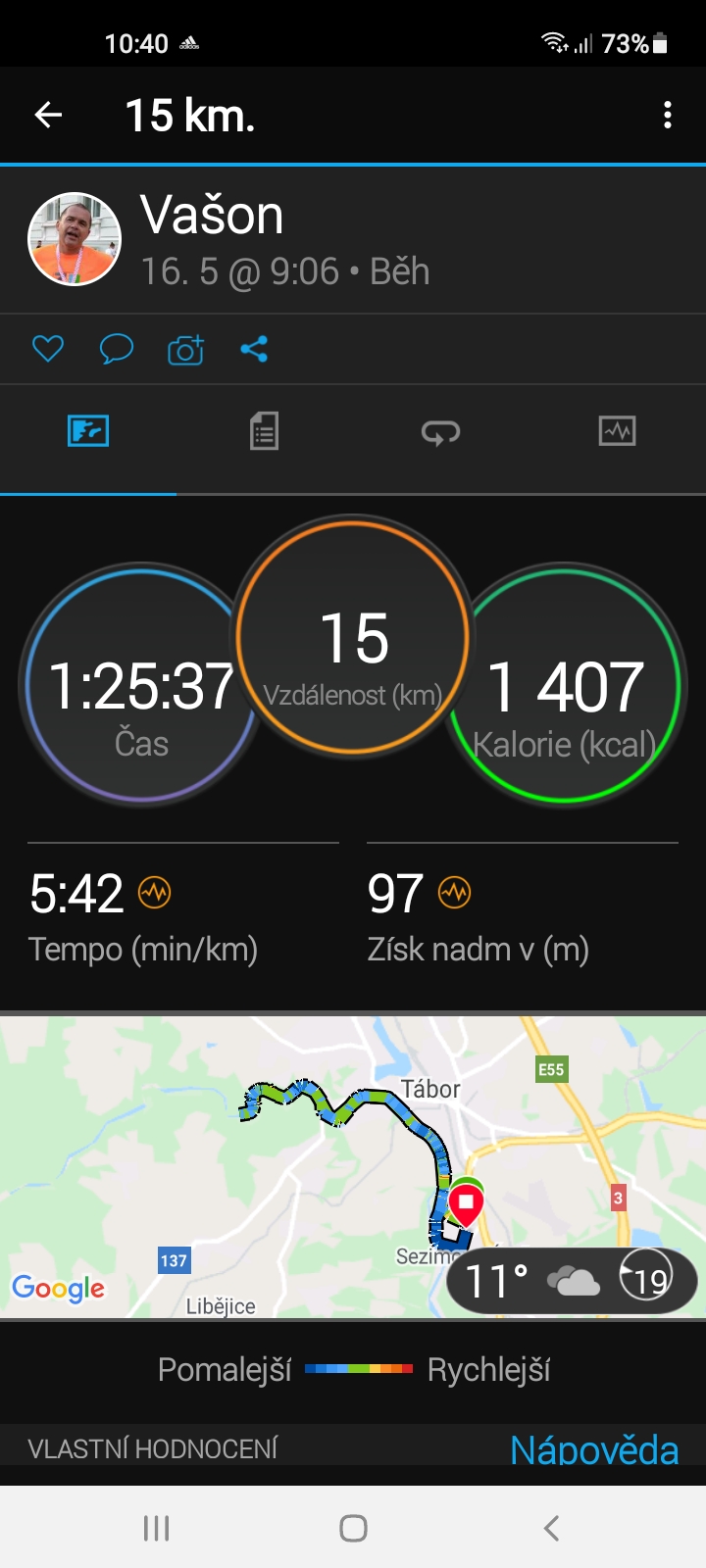
Task: Select the overview tab
Action: tap(88, 431)
